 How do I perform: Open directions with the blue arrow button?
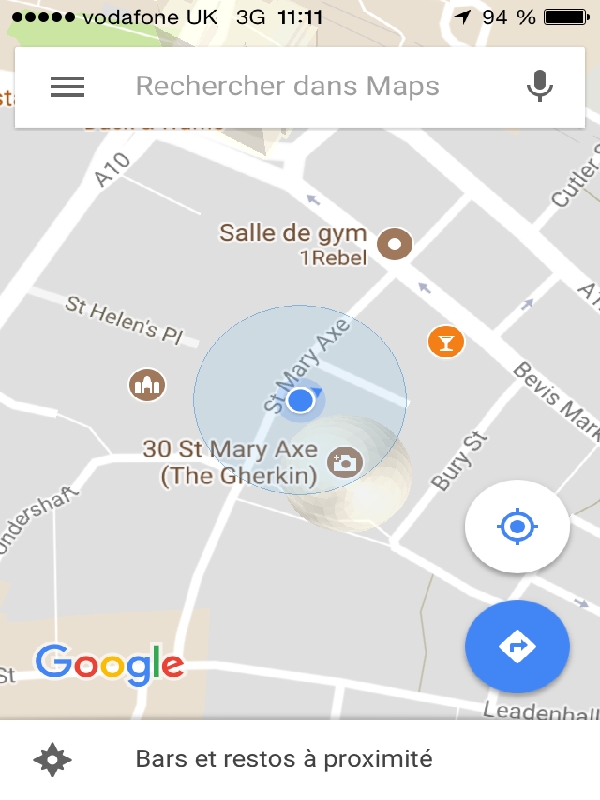(x=517, y=647)
